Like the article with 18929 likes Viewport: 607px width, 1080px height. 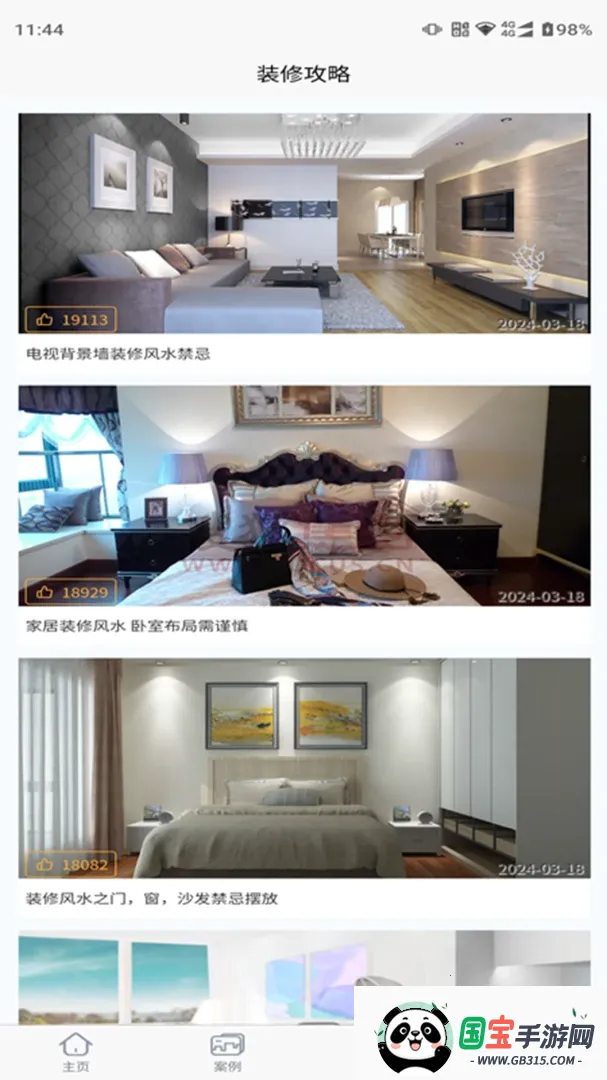(70, 592)
